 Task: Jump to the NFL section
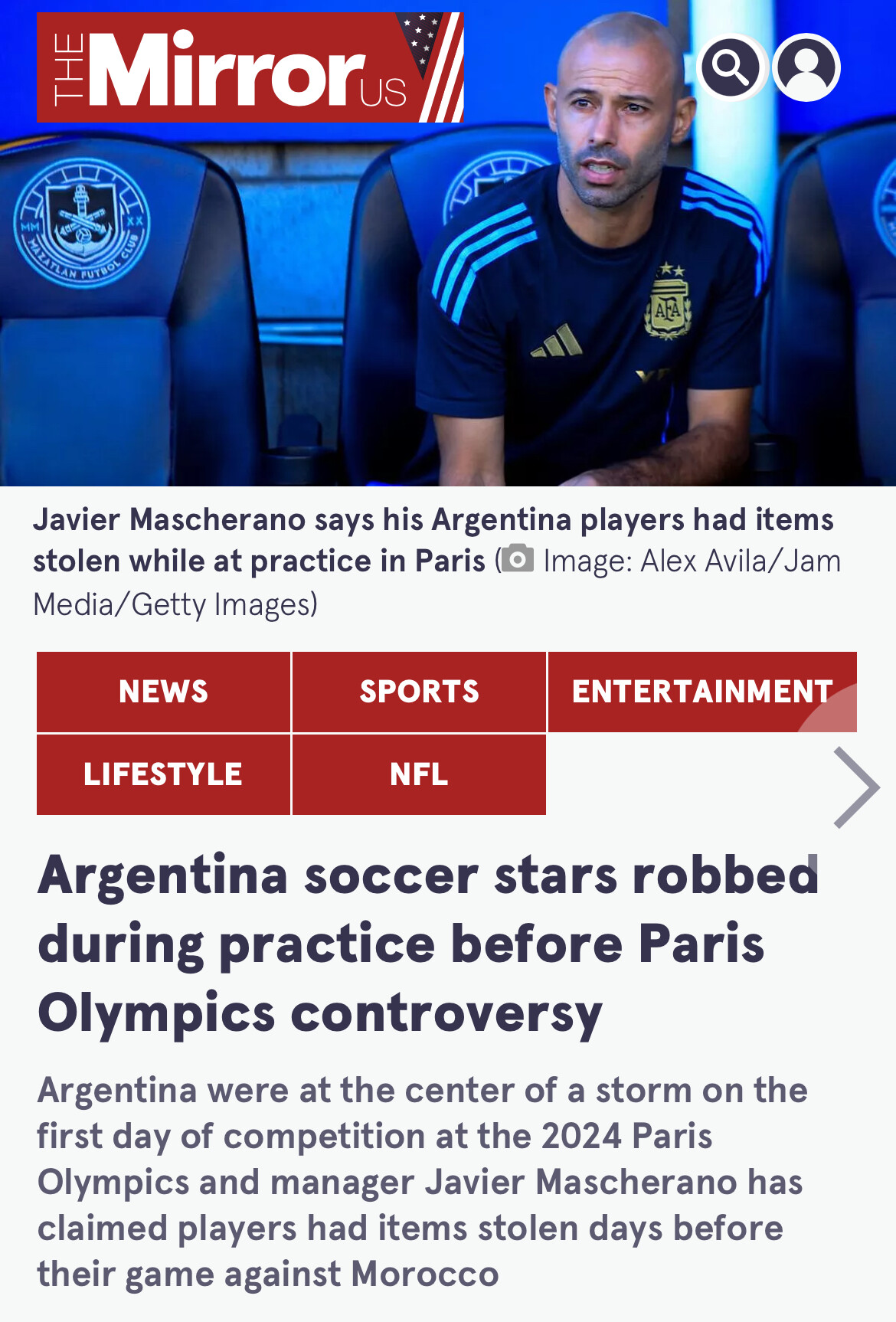tap(419, 774)
